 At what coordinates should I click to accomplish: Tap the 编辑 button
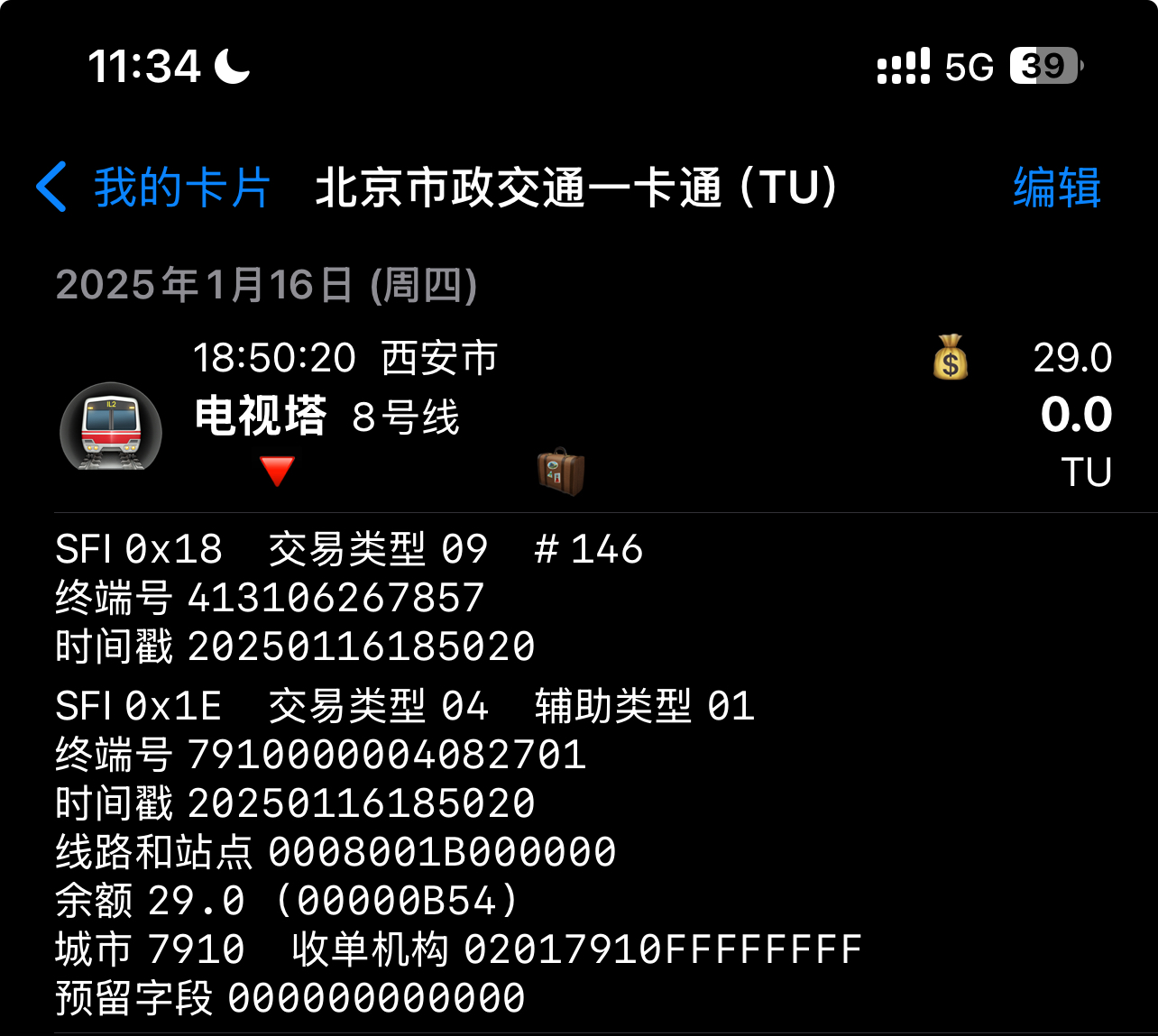click(1056, 188)
